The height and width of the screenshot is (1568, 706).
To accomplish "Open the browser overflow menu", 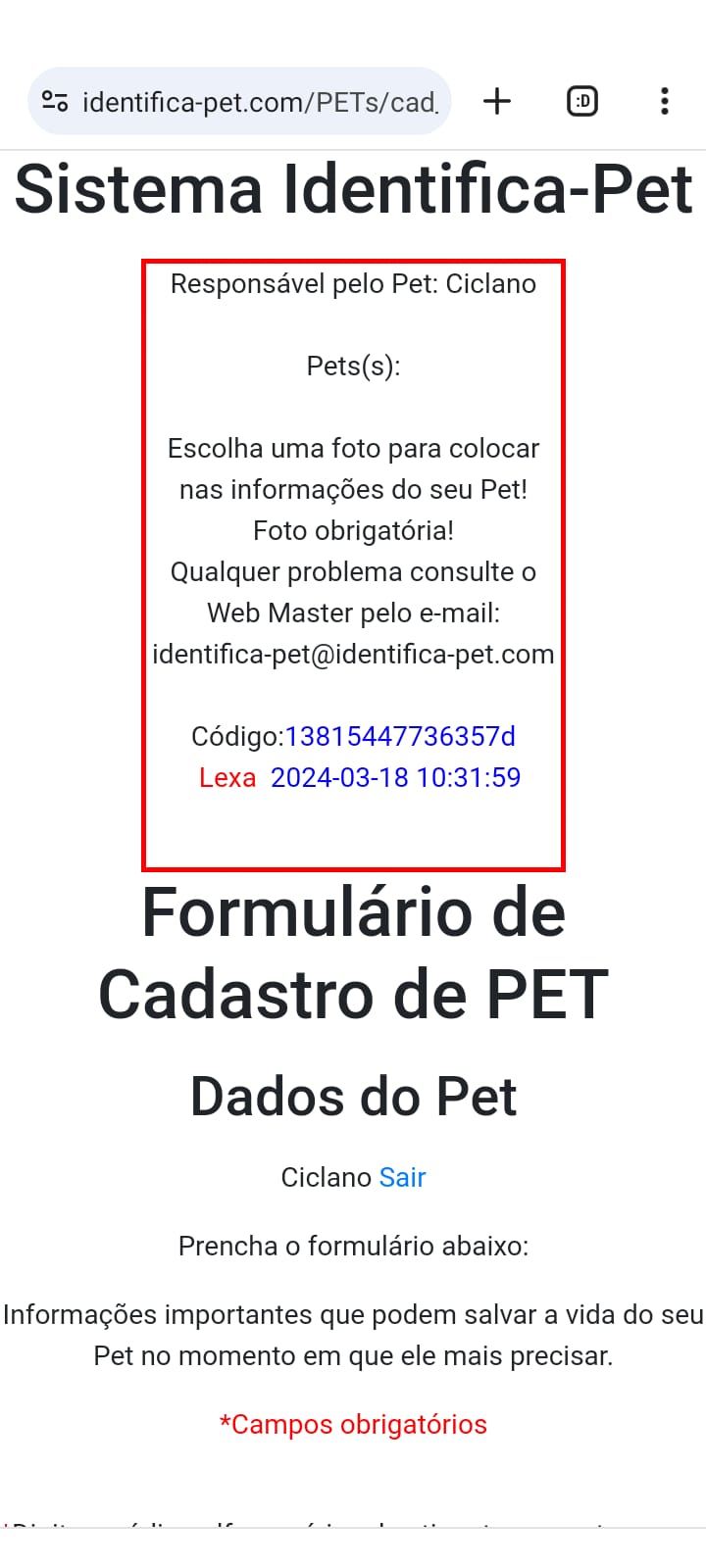I will (x=665, y=101).
